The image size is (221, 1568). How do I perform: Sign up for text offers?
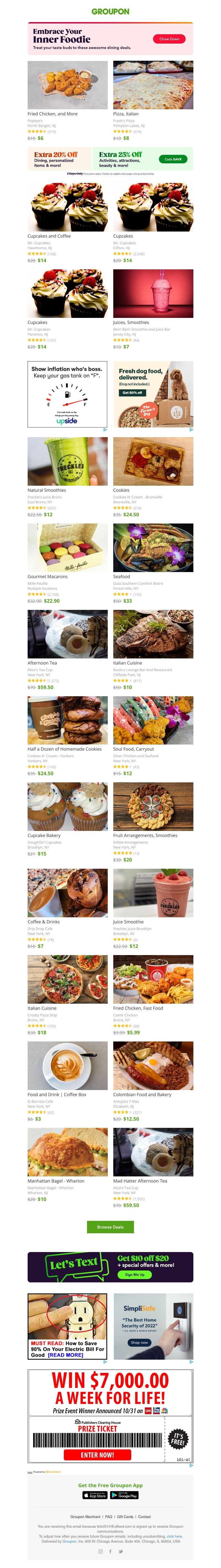(x=135, y=1274)
